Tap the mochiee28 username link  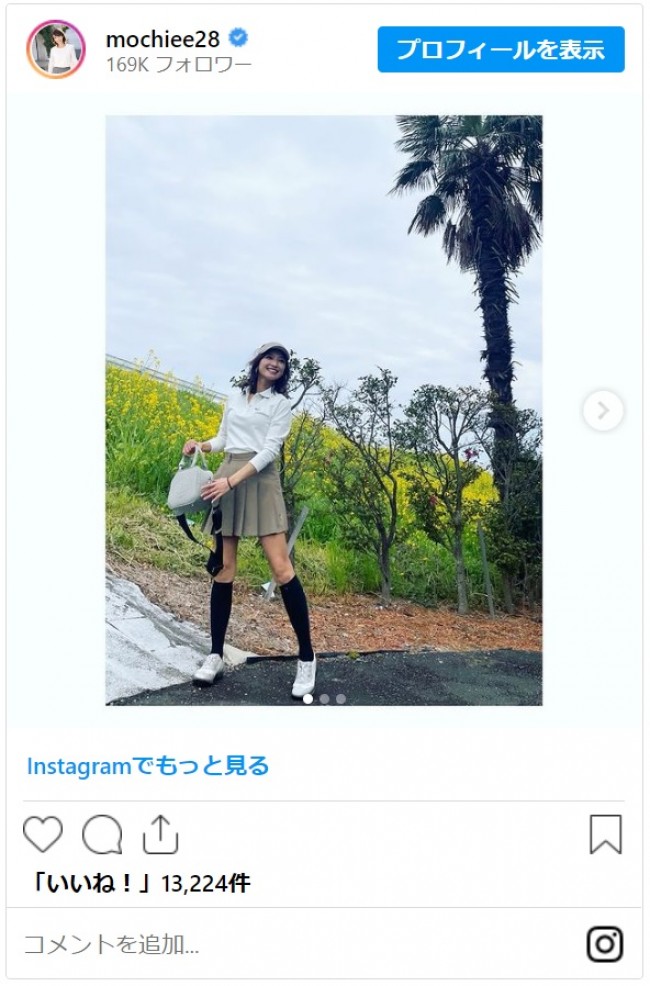pos(162,39)
